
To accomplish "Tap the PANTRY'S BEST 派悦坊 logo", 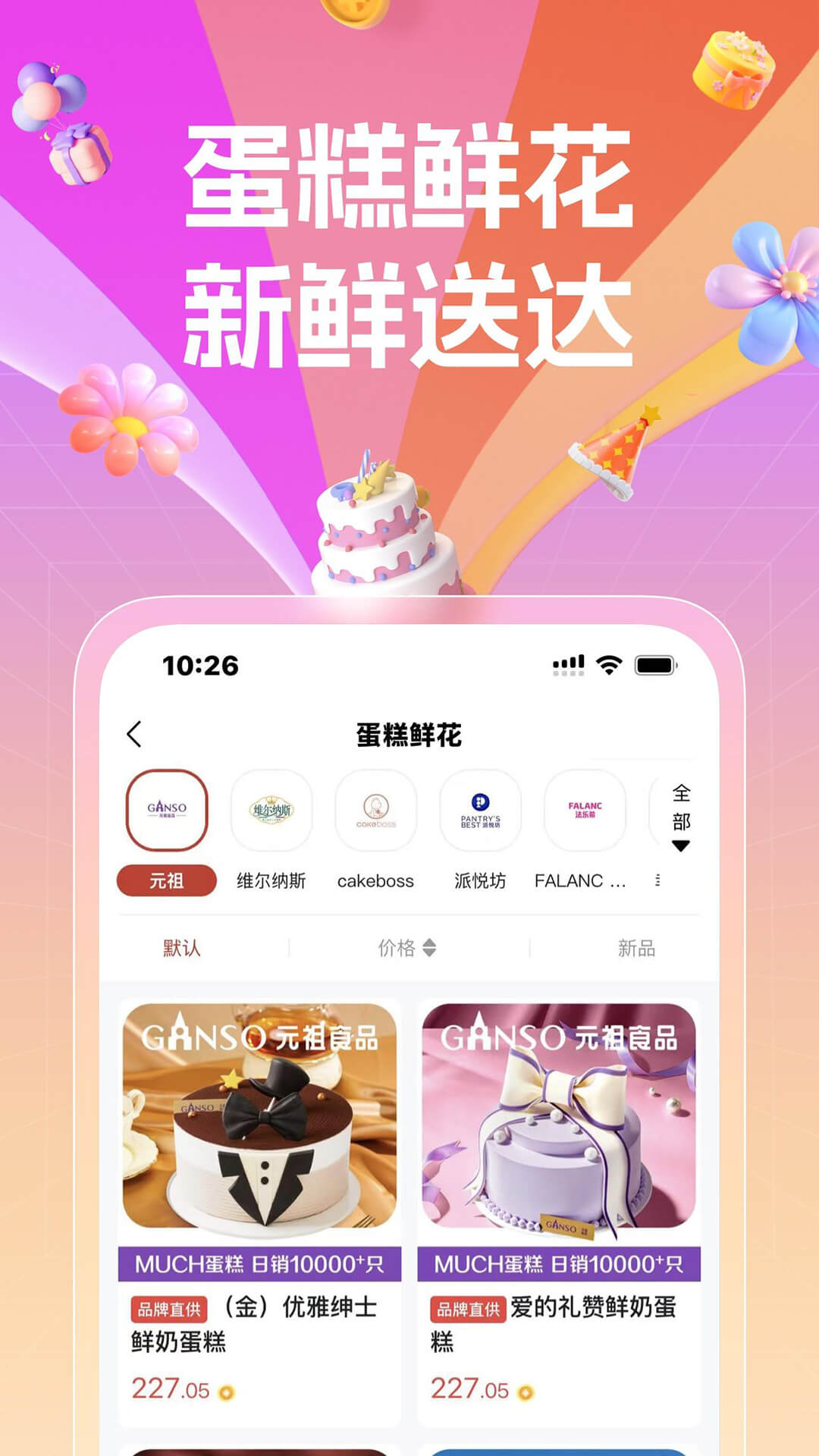I will (480, 811).
